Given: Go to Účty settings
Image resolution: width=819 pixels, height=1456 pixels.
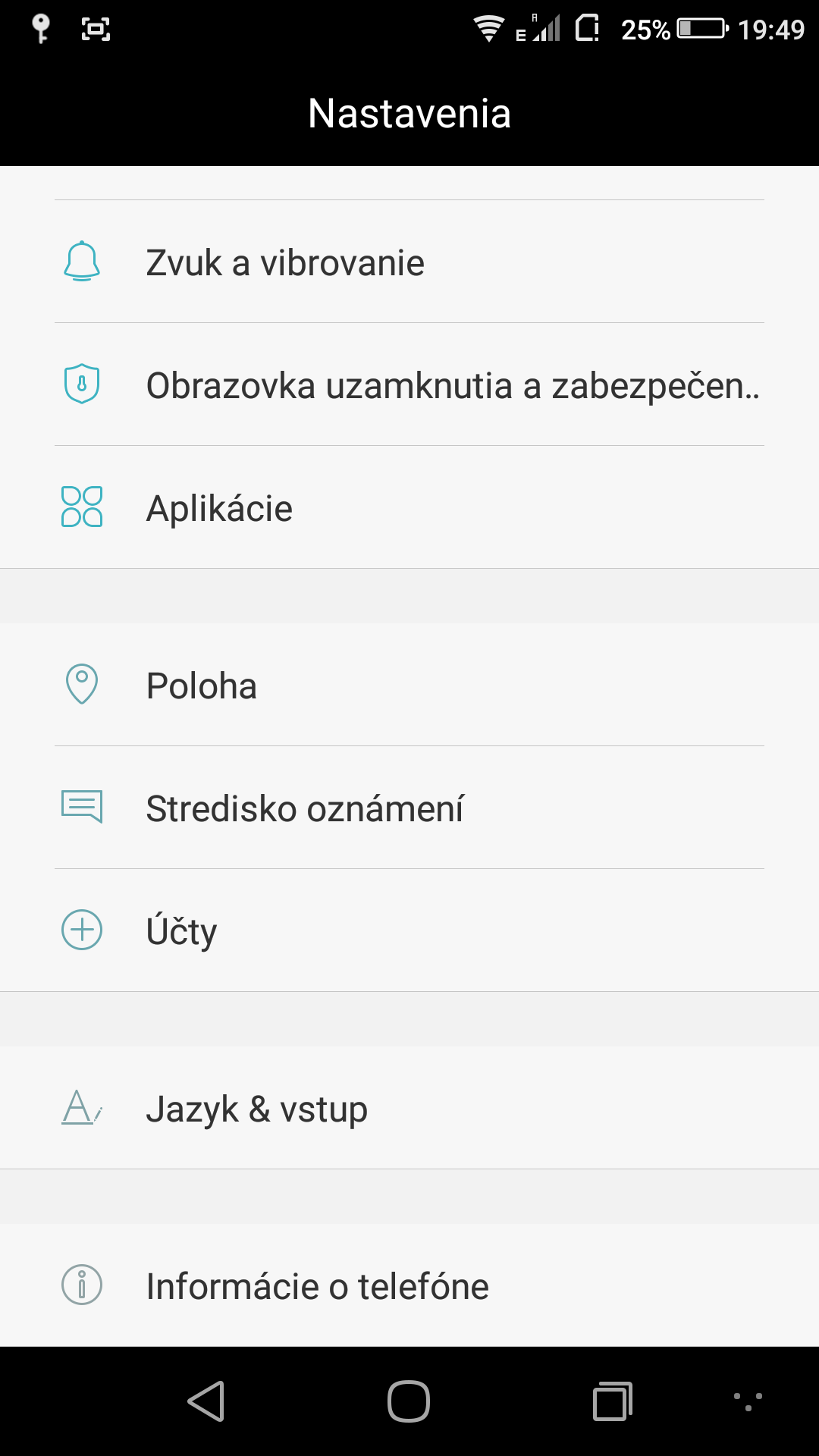Looking at the screenshot, I should [x=409, y=930].
